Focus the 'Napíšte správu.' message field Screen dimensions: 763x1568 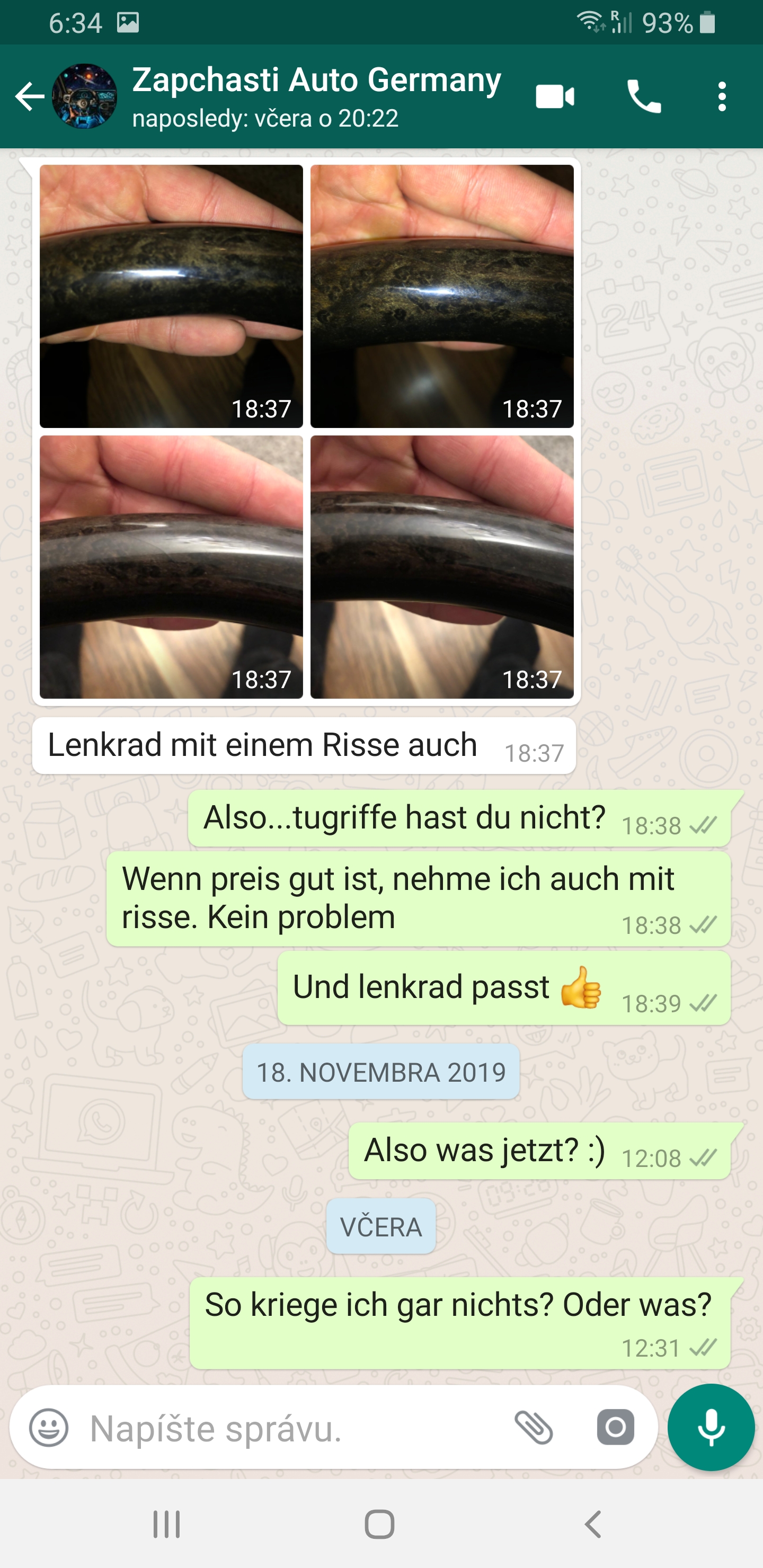(x=292, y=1429)
